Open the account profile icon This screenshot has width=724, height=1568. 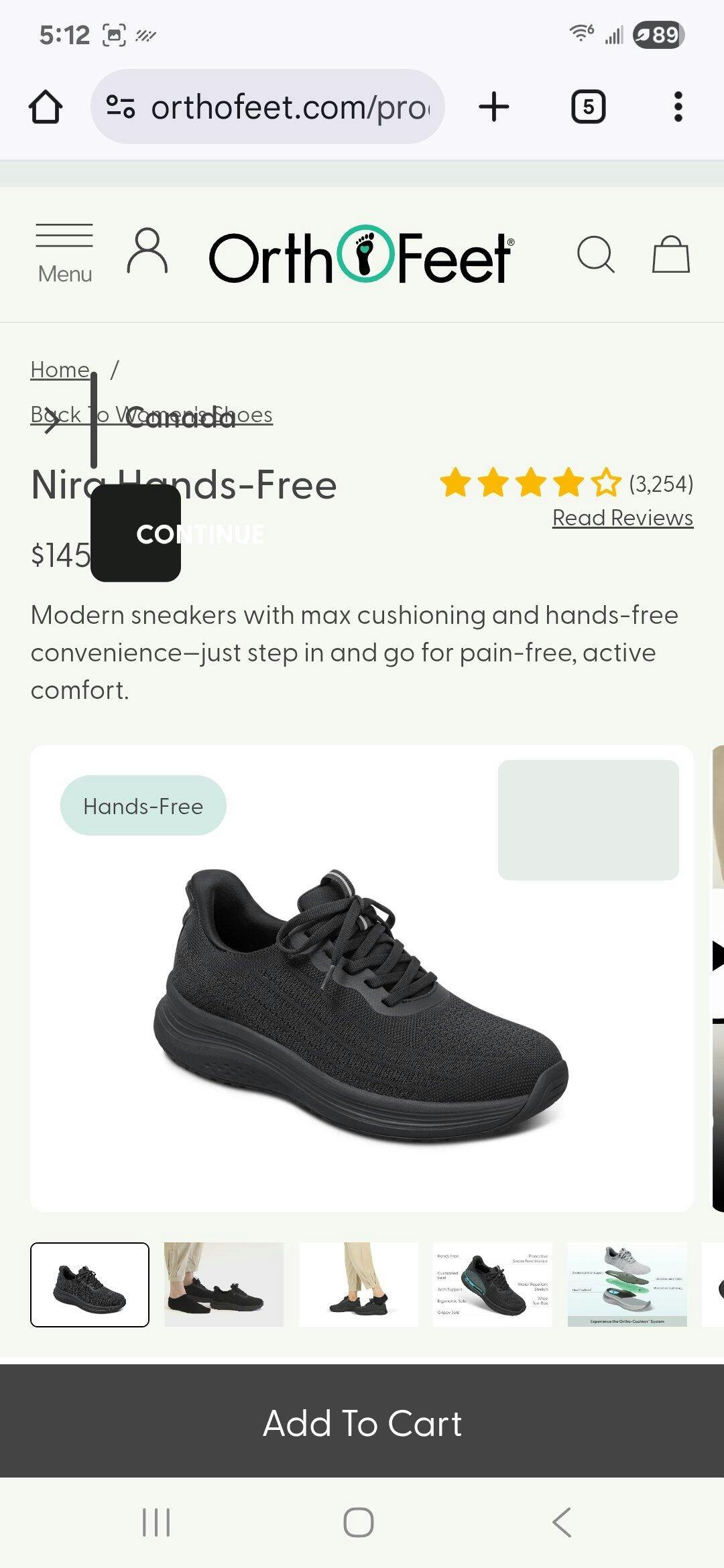(x=147, y=251)
